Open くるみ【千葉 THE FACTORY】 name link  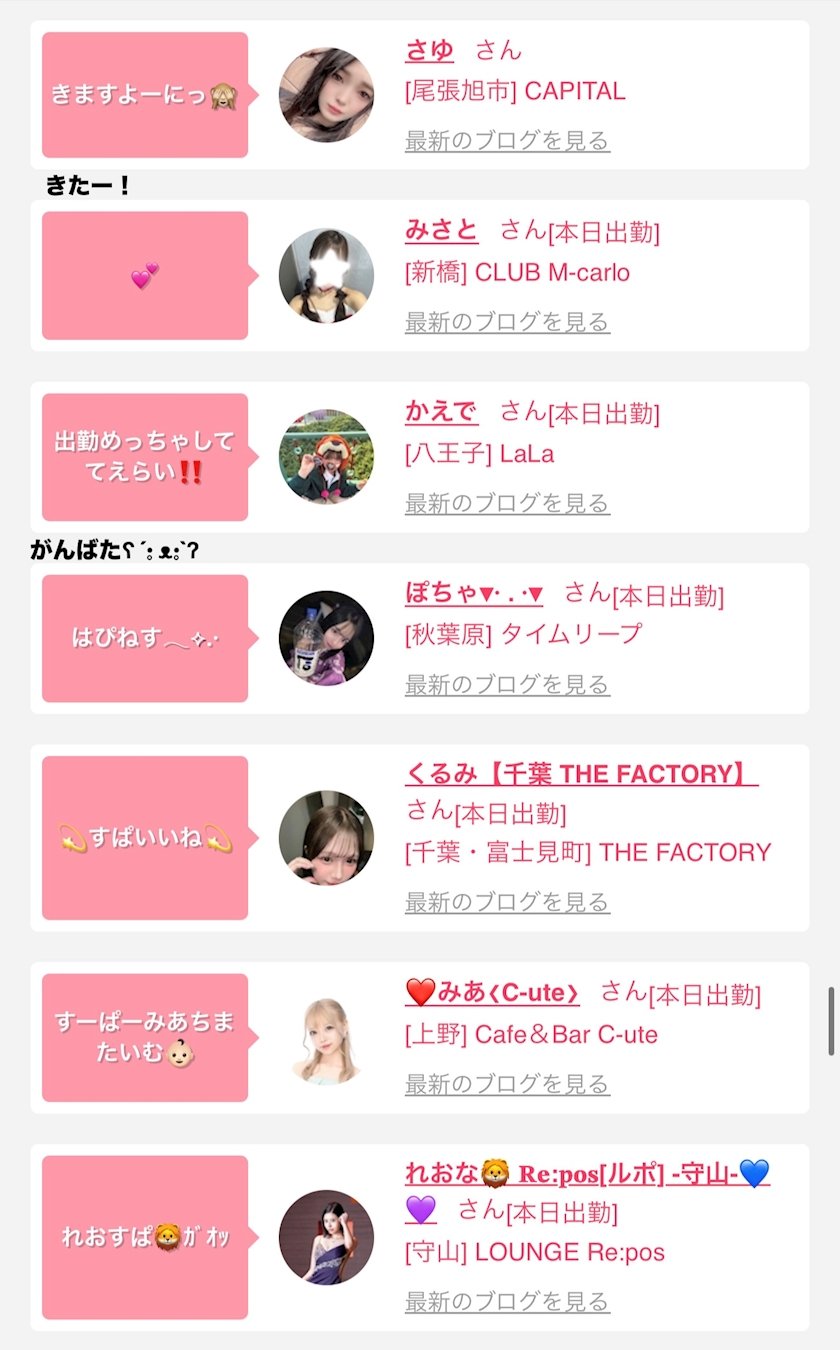click(581, 774)
